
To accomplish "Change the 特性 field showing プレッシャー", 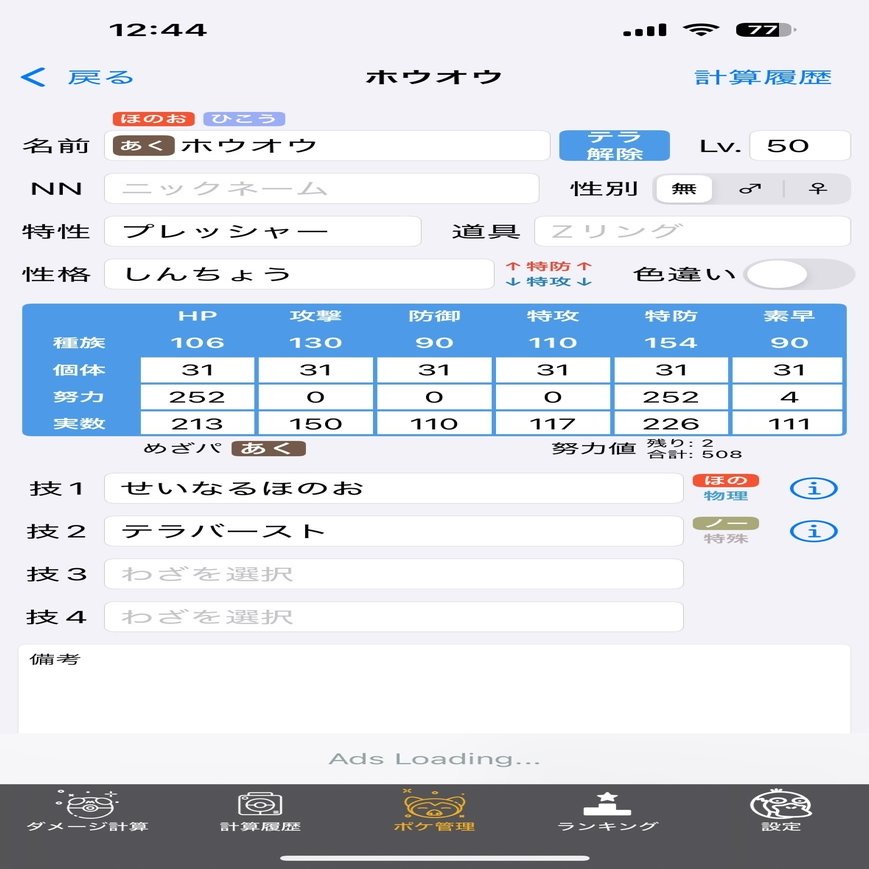I will [x=263, y=231].
